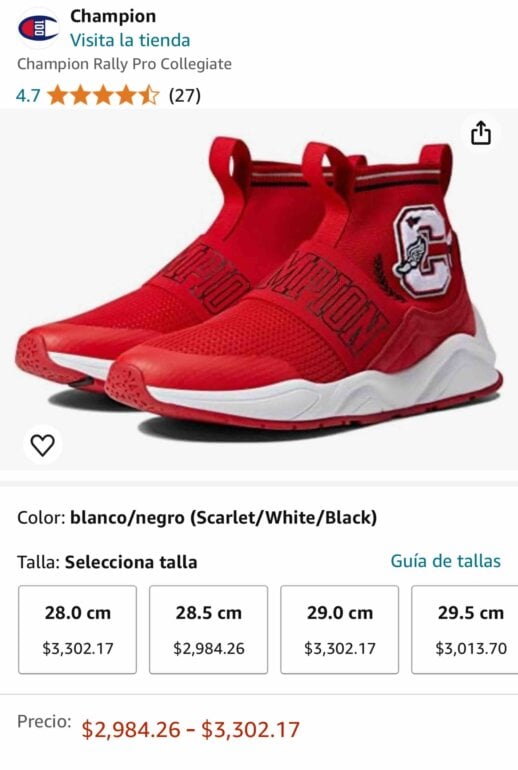Open the Visita la tienda link
This screenshot has height=770, width=518.
130,40
